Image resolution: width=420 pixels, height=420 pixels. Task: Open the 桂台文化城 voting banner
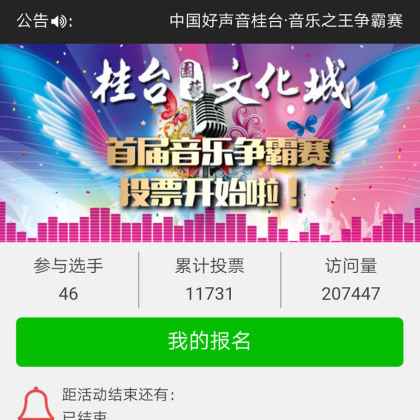[210, 143]
